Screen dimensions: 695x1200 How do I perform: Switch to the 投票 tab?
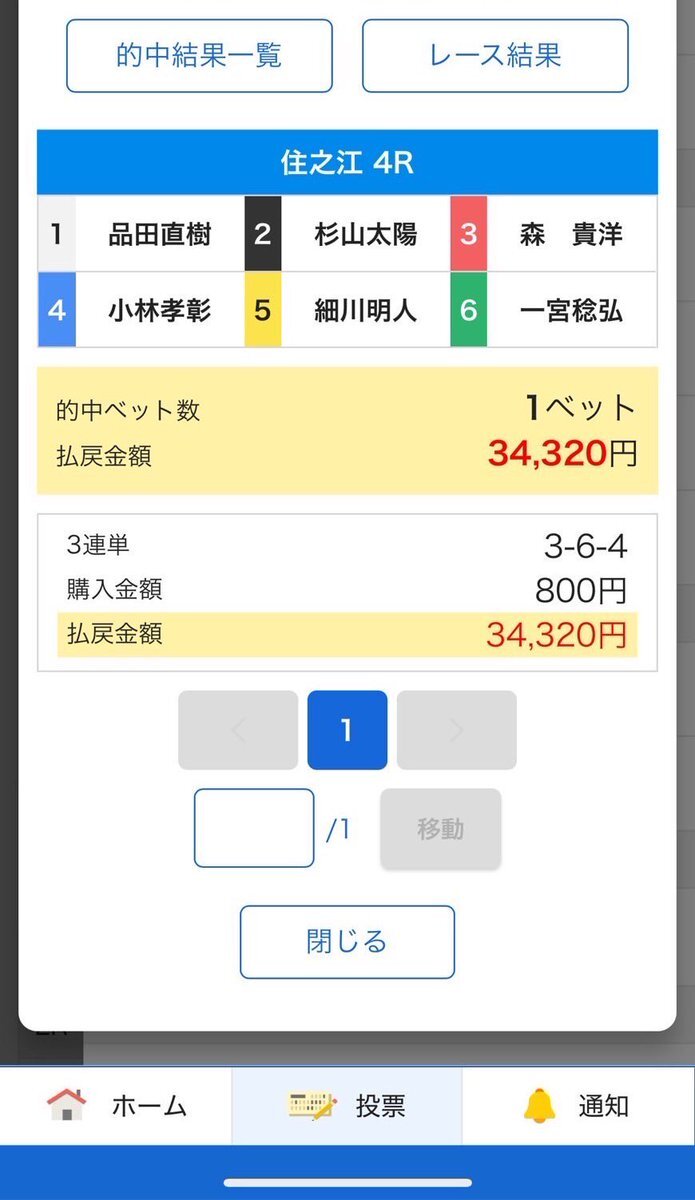coord(347,1106)
